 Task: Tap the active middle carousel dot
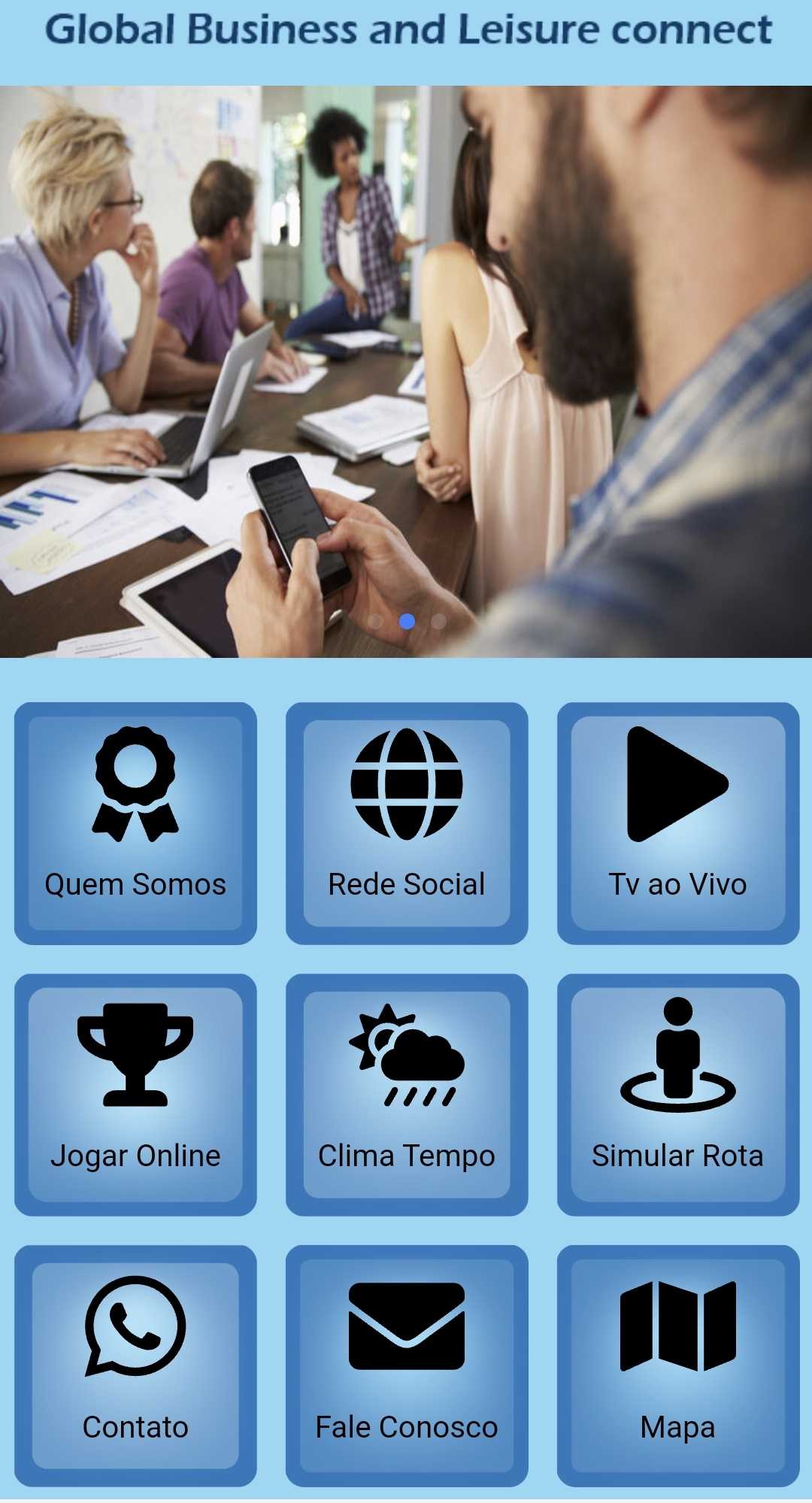pos(408,621)
